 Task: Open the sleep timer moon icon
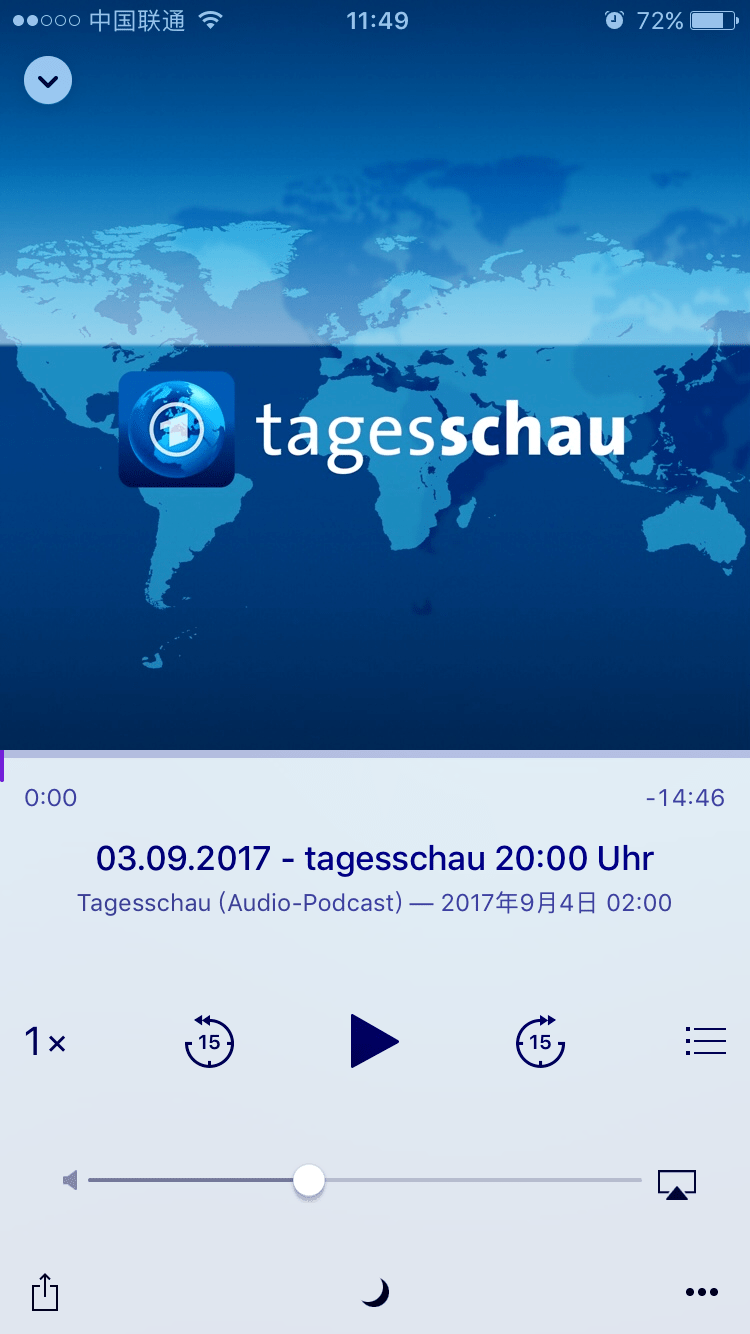375,1292
